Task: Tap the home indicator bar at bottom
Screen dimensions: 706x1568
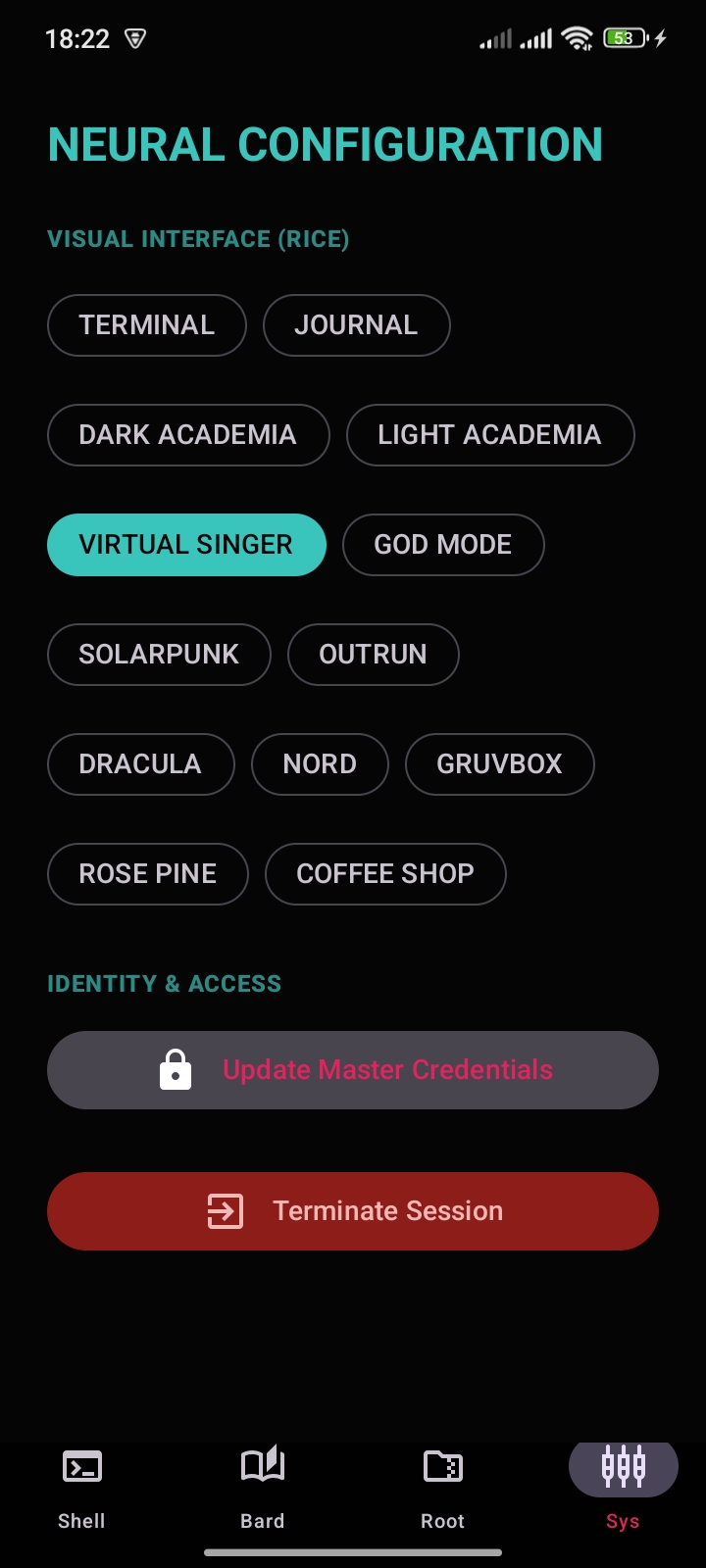Action: [353, 1552]
